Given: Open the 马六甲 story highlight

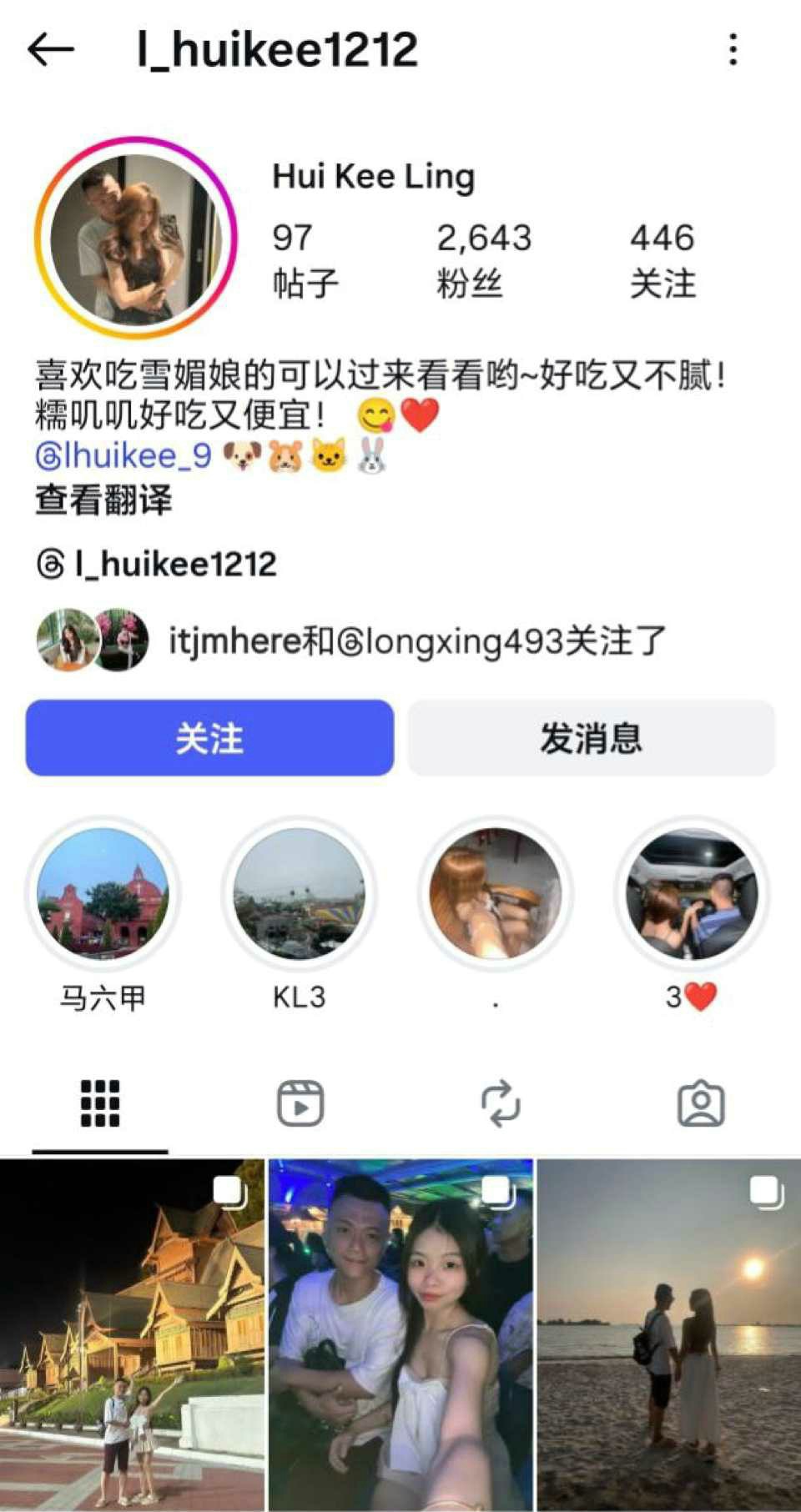Looking at the screenshot, I should point(103,893).
